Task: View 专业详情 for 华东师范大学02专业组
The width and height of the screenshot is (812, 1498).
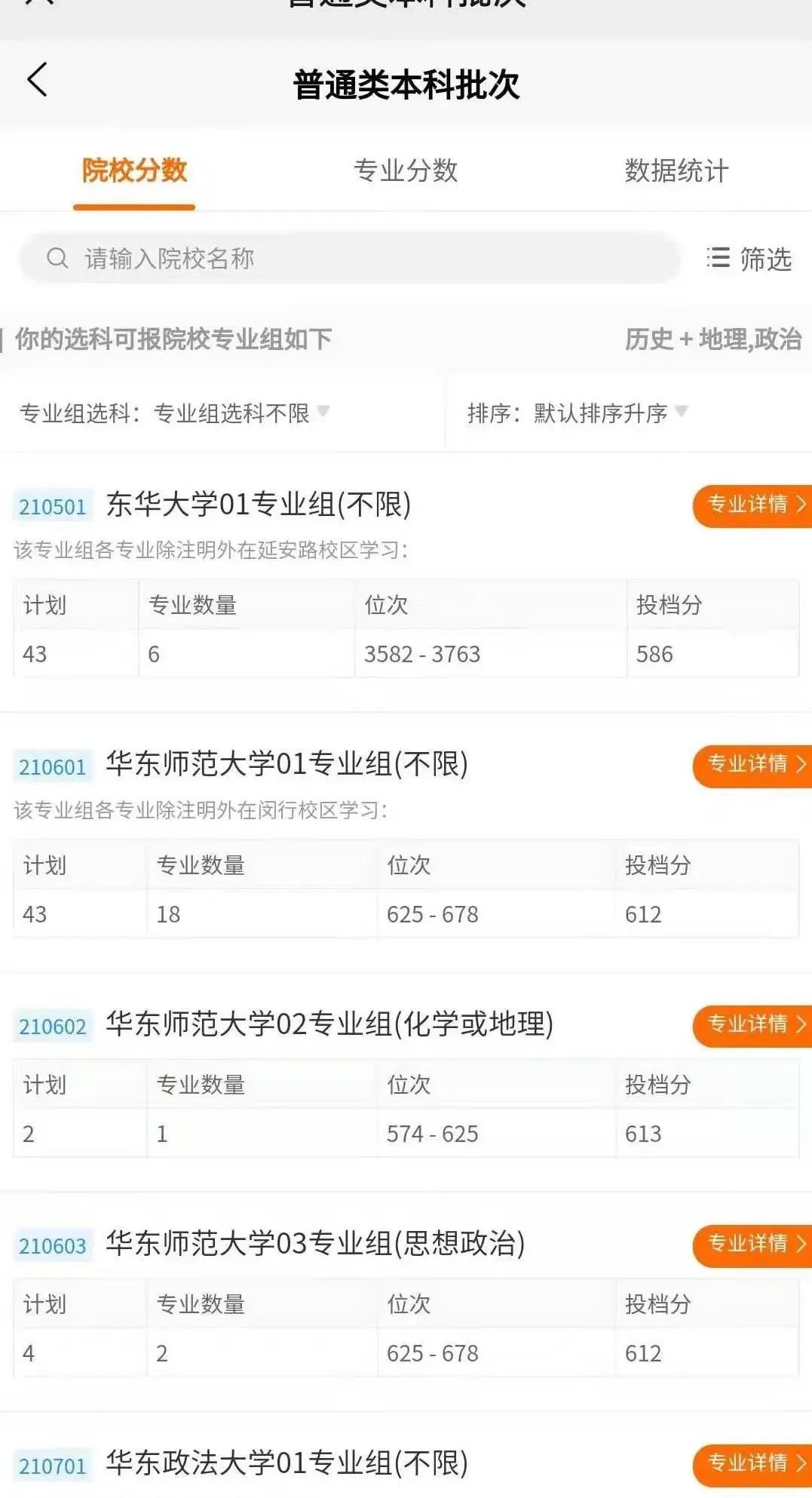Action: pyautogui.click(x=753, y=1025)
